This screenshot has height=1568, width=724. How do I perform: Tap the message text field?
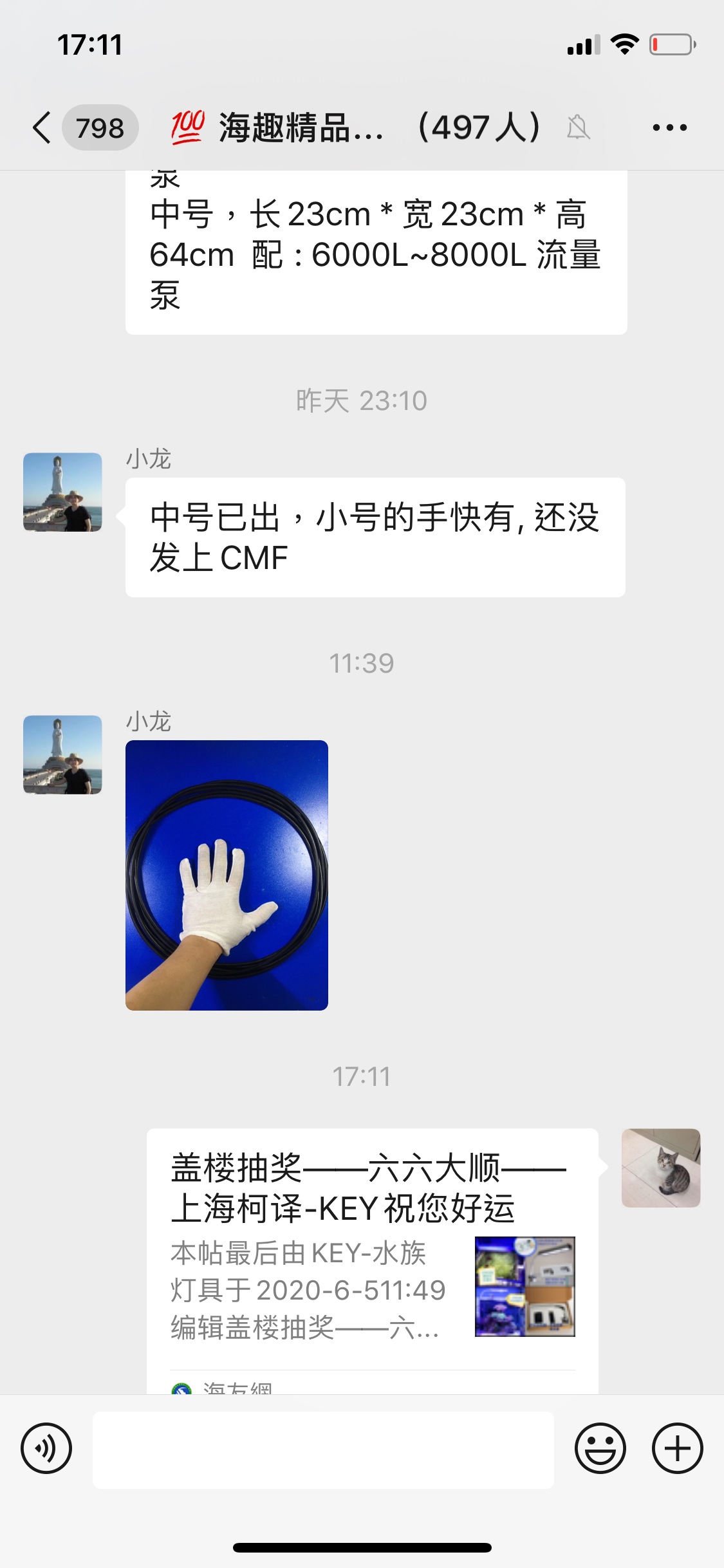click(x=323, y=1450)
